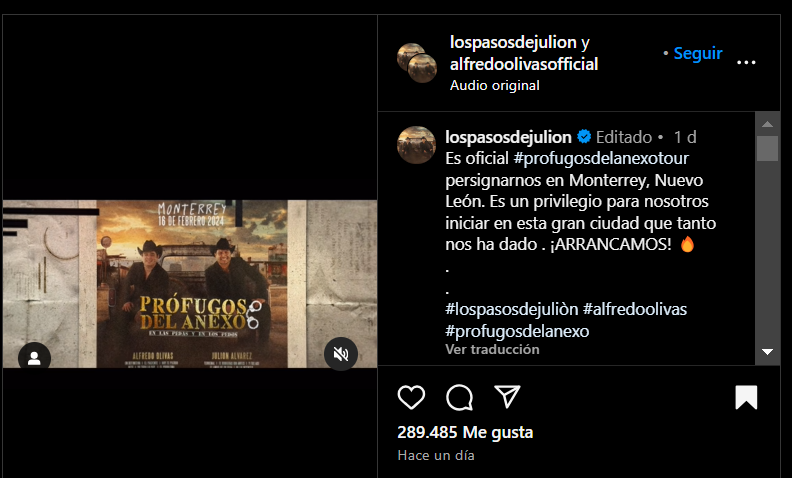
Task: Open the three-dot post options menu
Action: [746, 62]
